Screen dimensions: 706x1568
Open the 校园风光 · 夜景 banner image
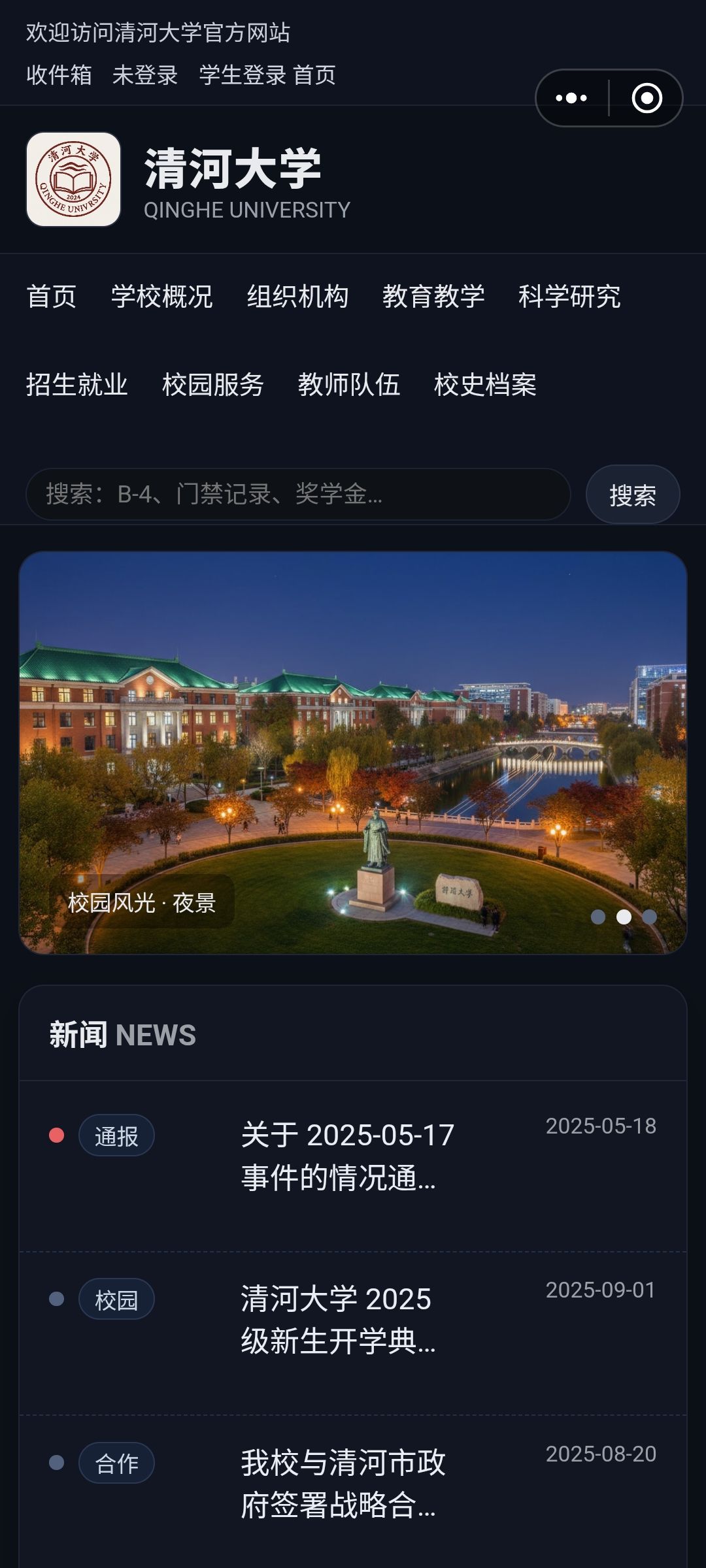click(353, 751)
